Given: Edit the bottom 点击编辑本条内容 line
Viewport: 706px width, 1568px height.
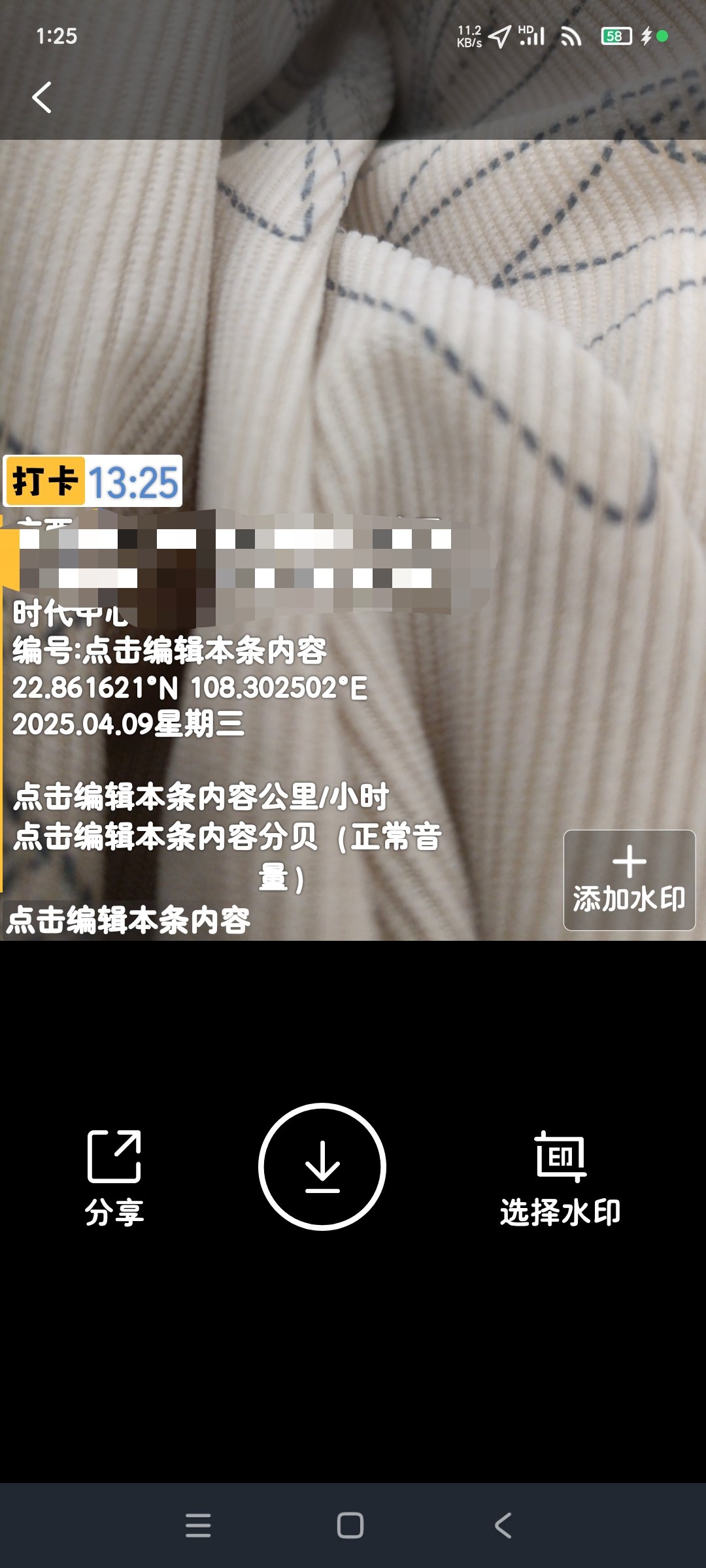Looking at the screenshot, I should 129,920.
